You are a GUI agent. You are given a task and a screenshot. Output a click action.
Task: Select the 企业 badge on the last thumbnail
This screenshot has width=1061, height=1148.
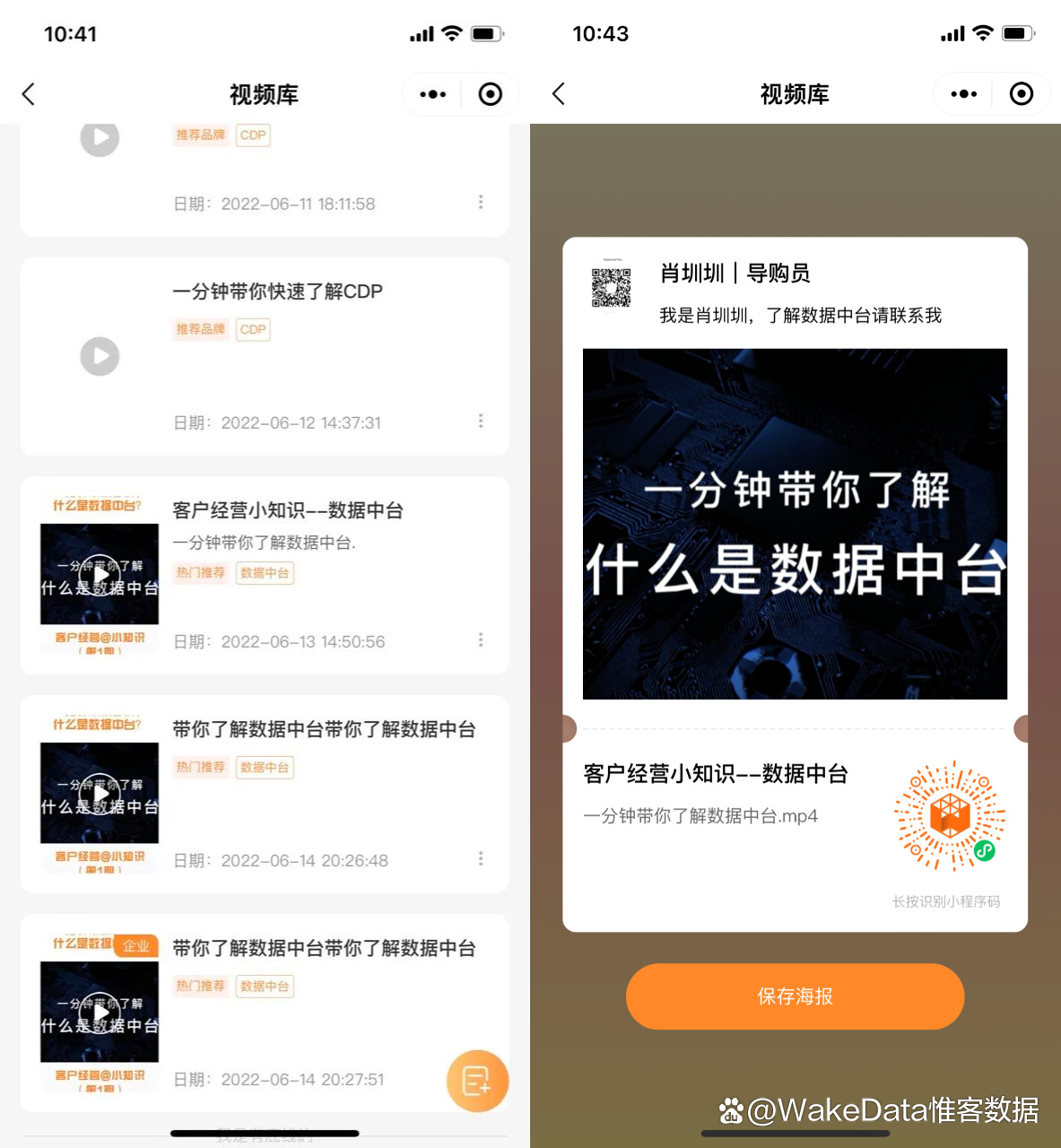[x=136, y=945]
